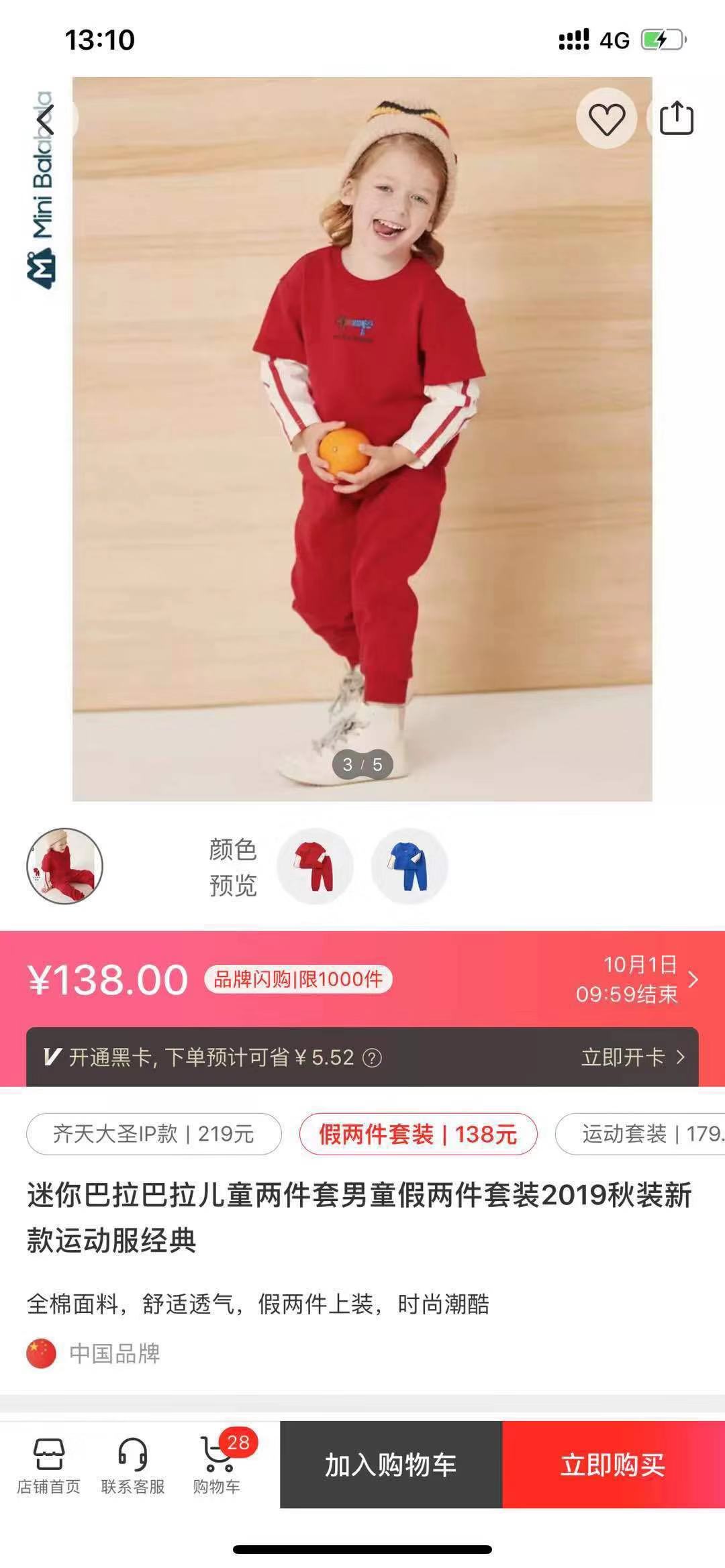Tap 立即购买 to buy now
The width and height of the screenshot is (725, 1568).
(613, 1465)
